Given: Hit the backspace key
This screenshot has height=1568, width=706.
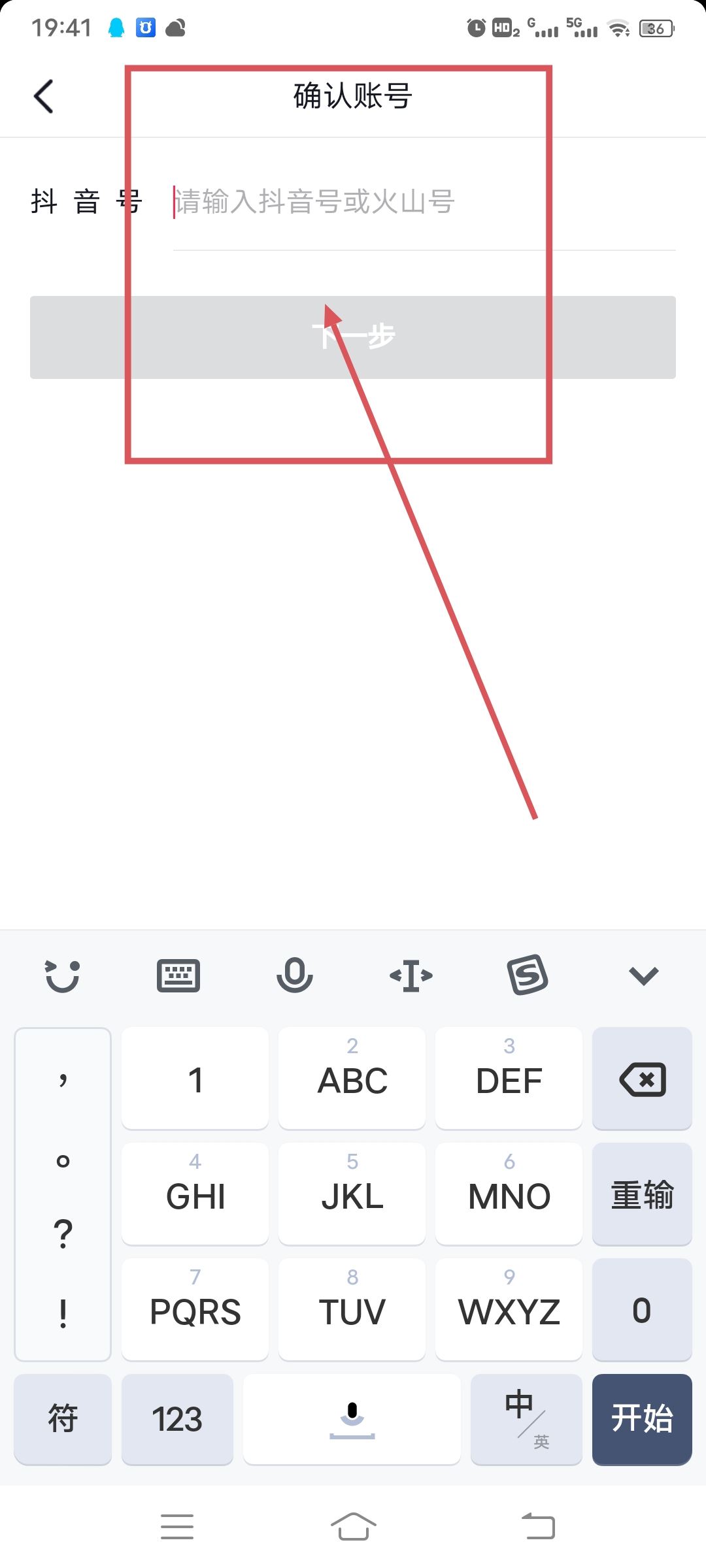Looking at the screenshot, I should (642, 1079).
